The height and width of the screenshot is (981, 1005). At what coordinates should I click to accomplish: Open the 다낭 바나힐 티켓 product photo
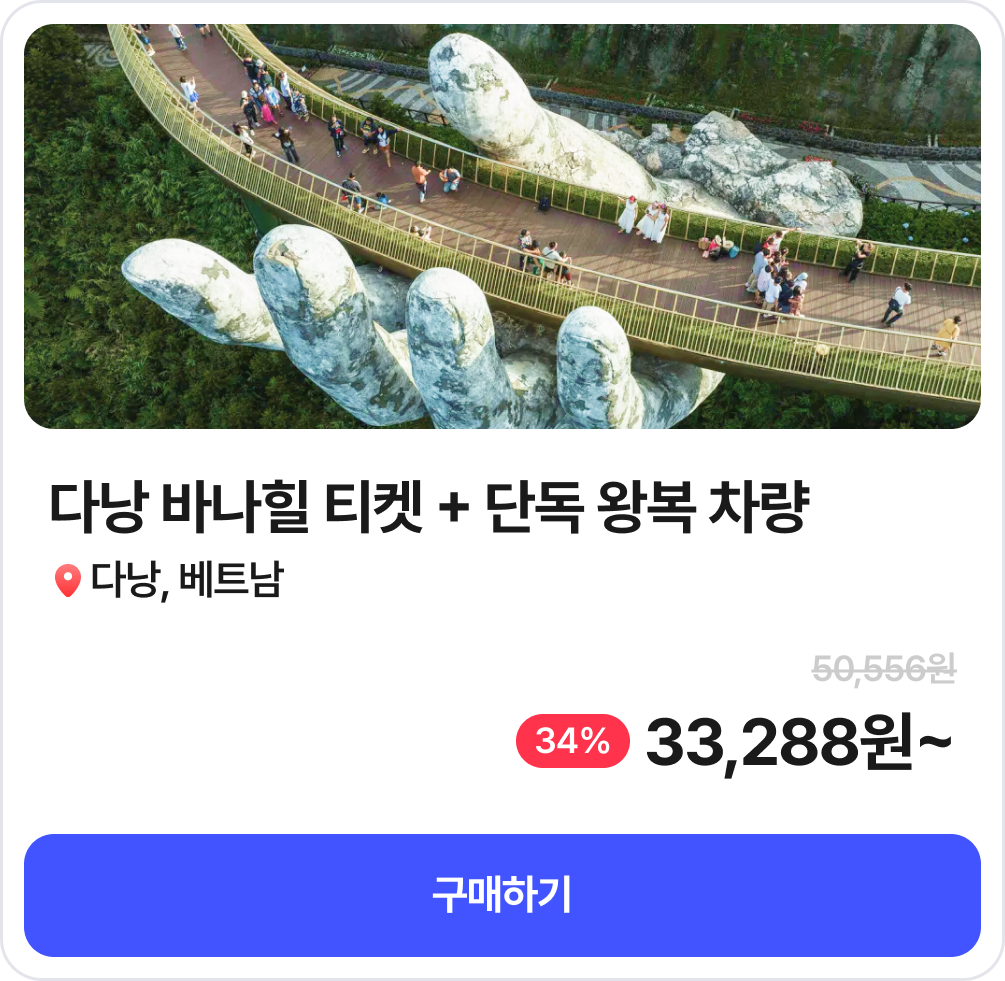point(502,227)
